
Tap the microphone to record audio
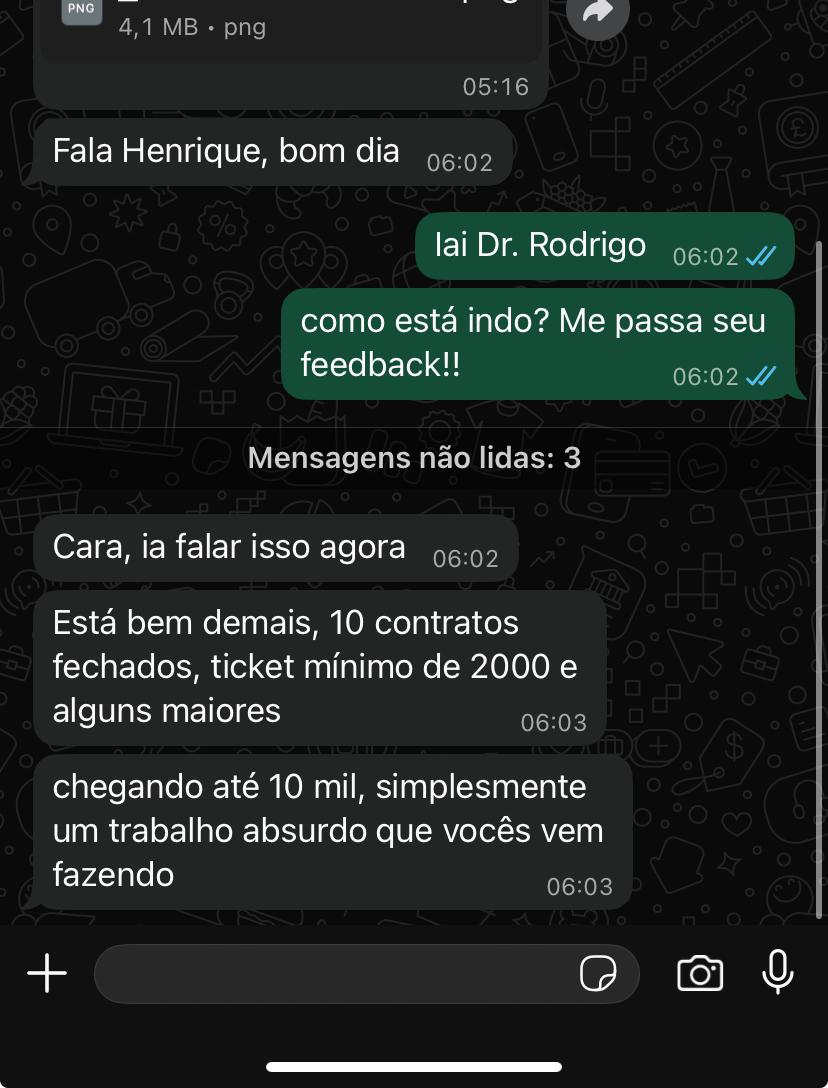click(778, 972)
